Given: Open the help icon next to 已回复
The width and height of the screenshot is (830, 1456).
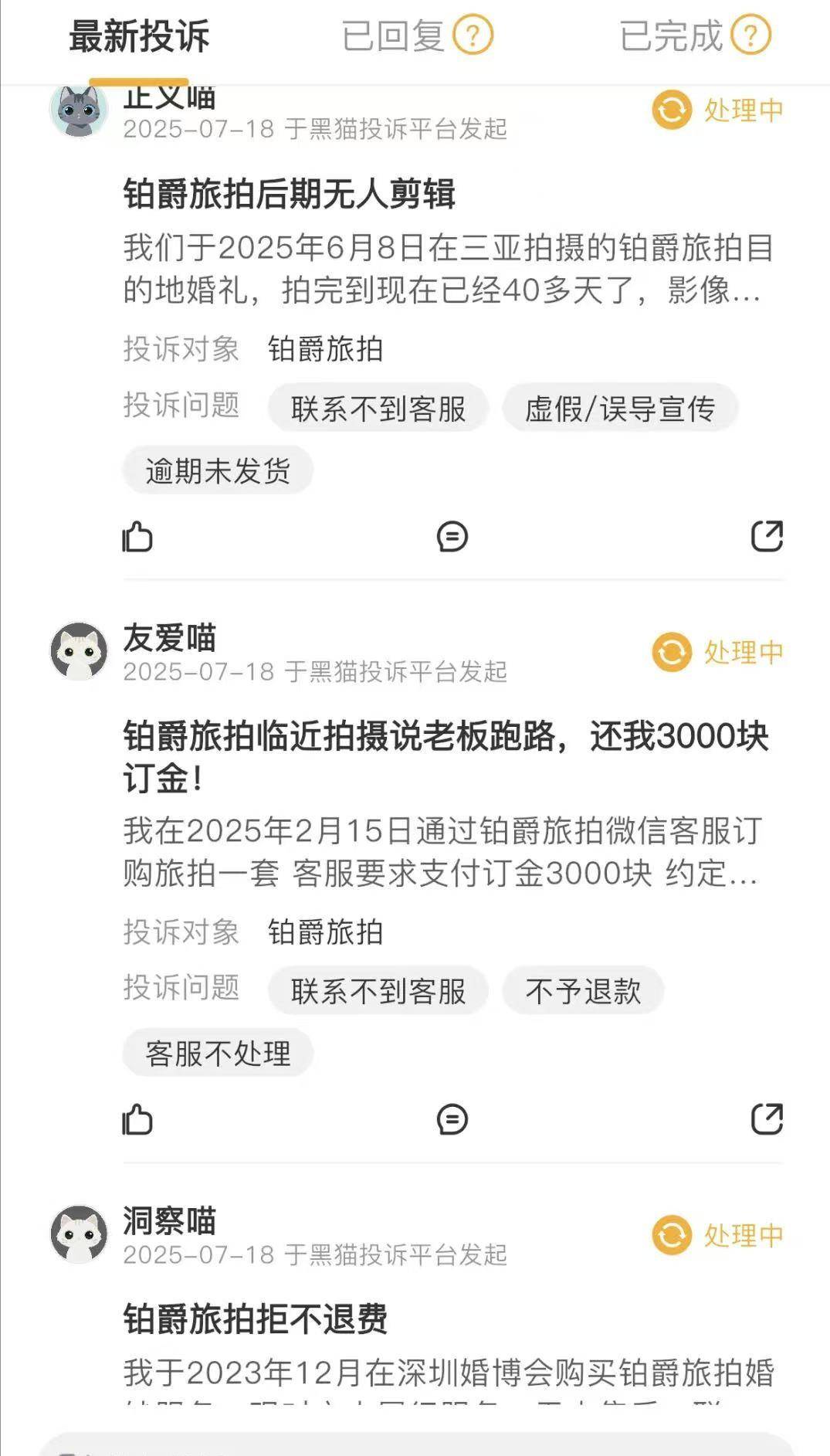Looking at the screenshot, I should tap(473, 36).
